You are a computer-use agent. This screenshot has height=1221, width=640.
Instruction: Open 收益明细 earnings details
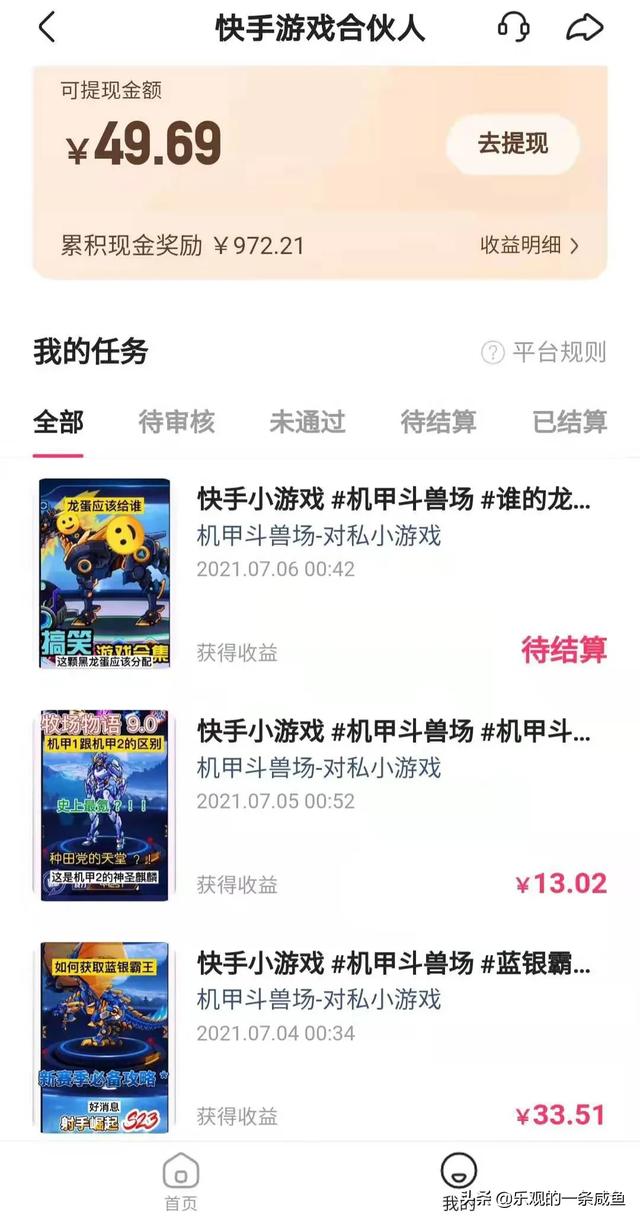click(x=530, y=245)
